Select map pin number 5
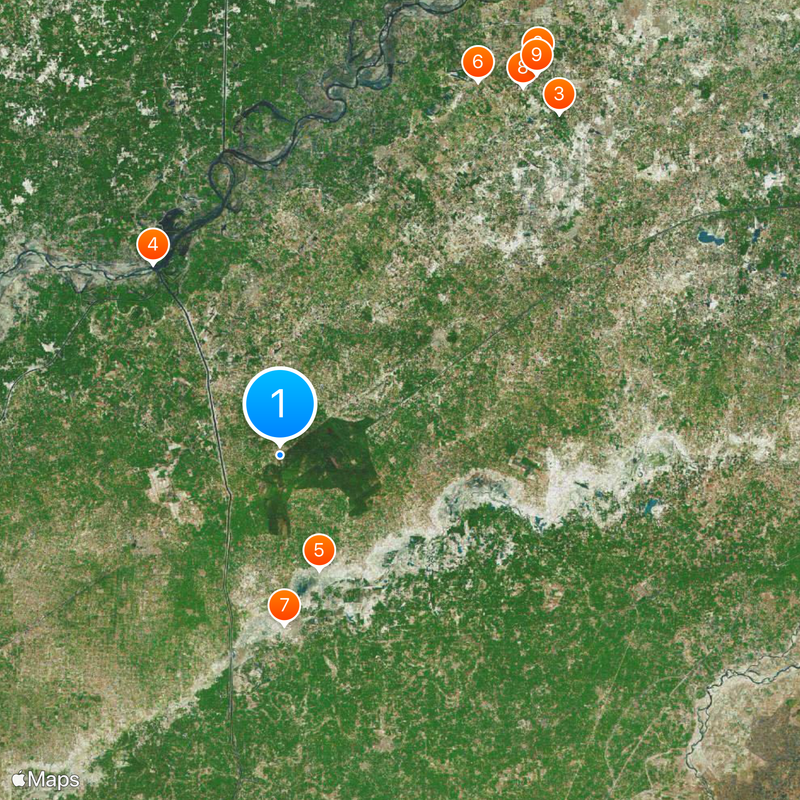 click(319, 549)
